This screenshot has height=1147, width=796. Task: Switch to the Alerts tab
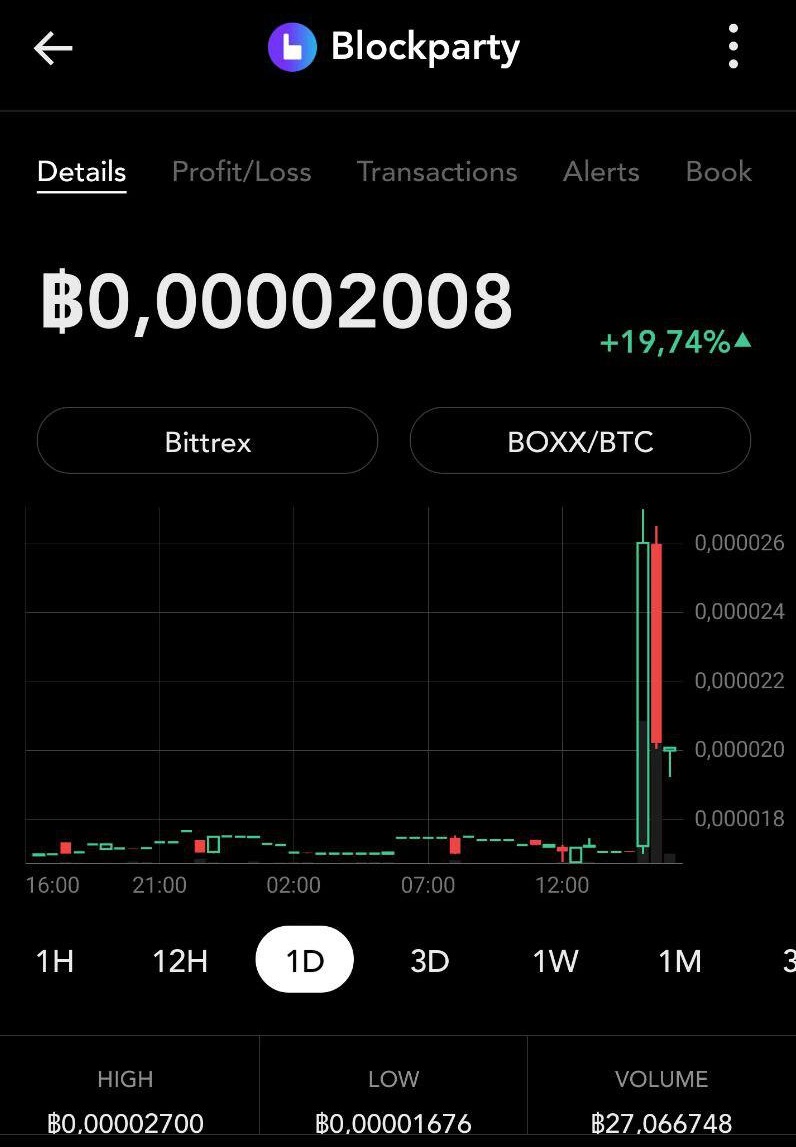601,172
